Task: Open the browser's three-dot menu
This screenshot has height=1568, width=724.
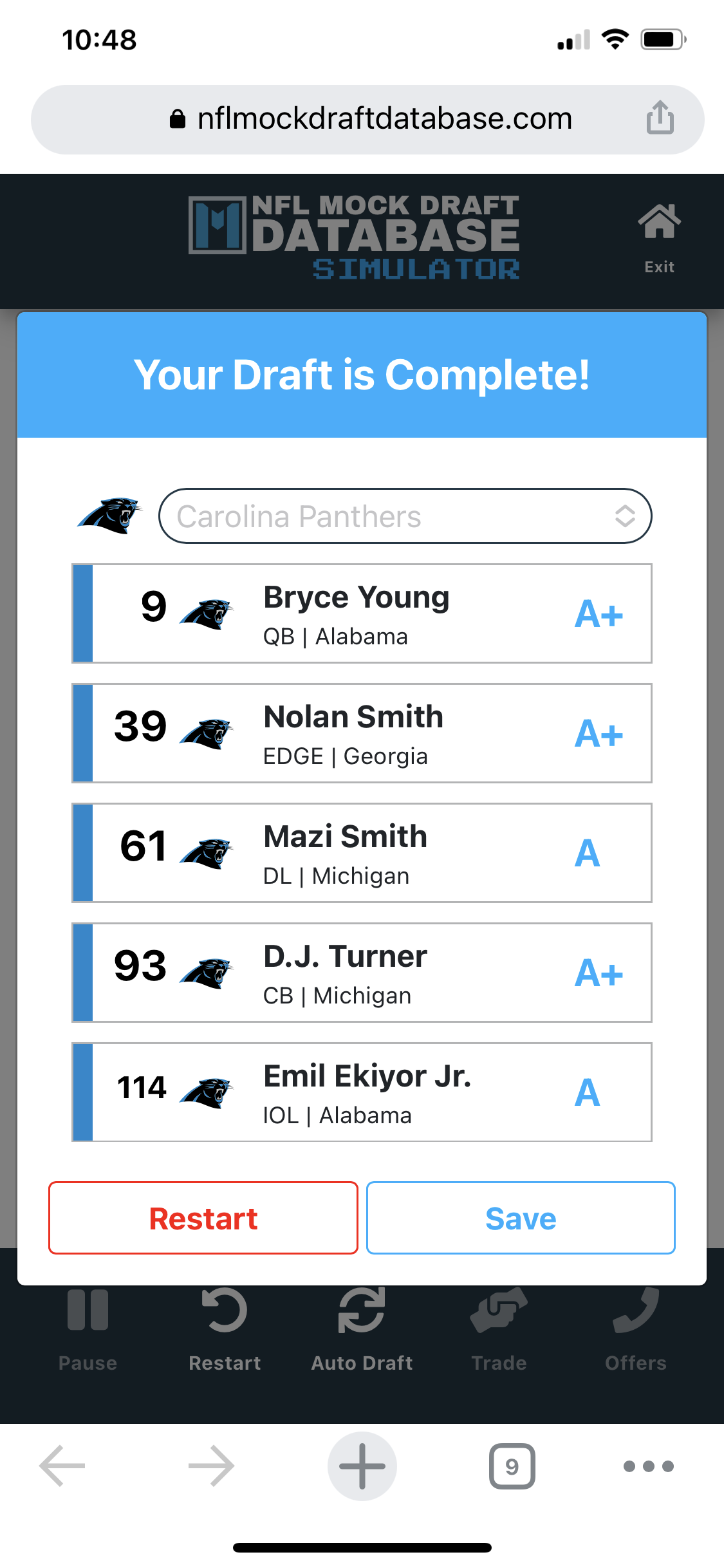Action: (x=649, y=1466)
